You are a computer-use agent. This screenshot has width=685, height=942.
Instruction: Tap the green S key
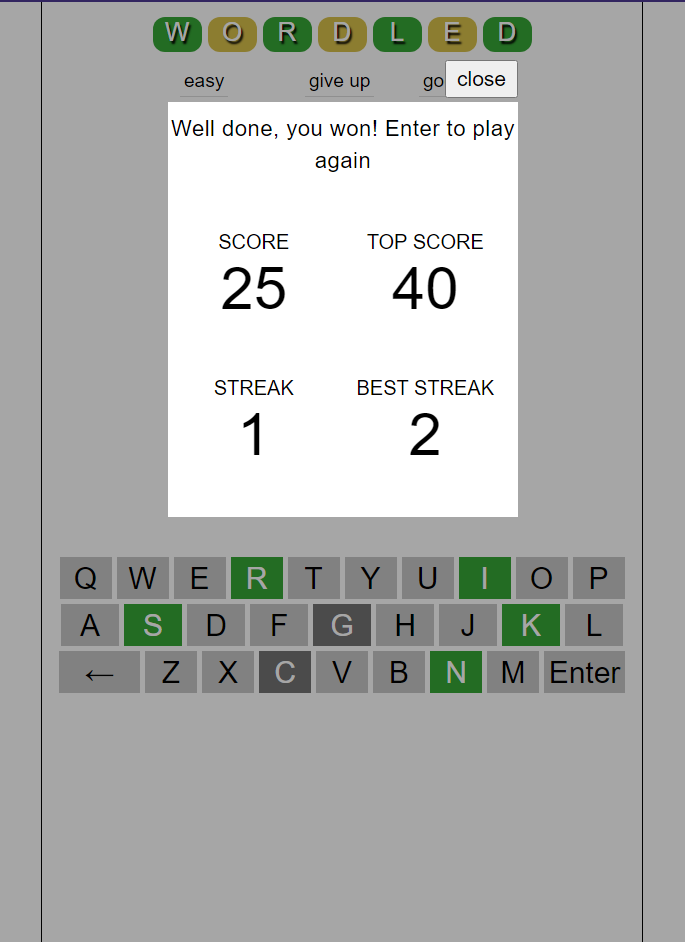[x=153, y=625]
